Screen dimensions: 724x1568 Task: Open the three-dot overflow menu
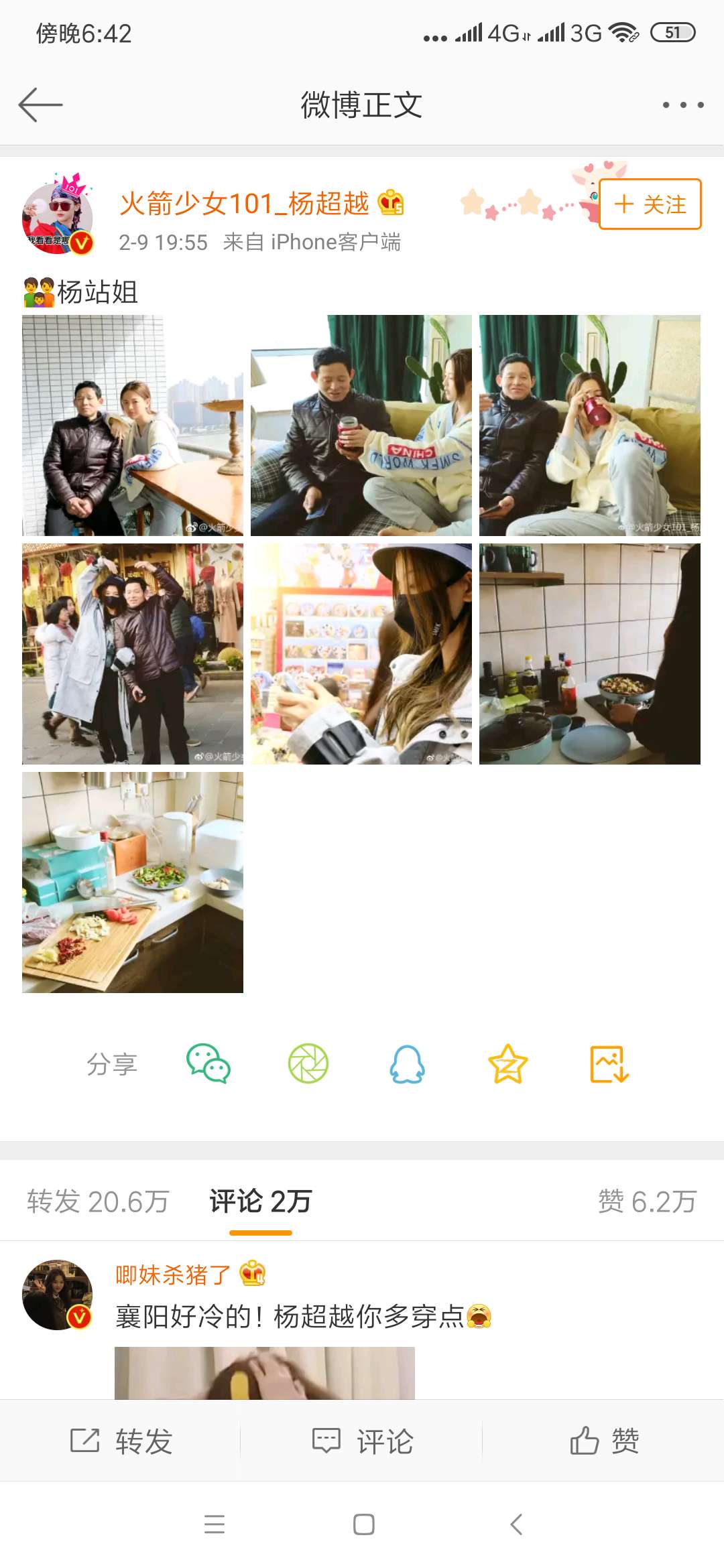click(682, 105)
